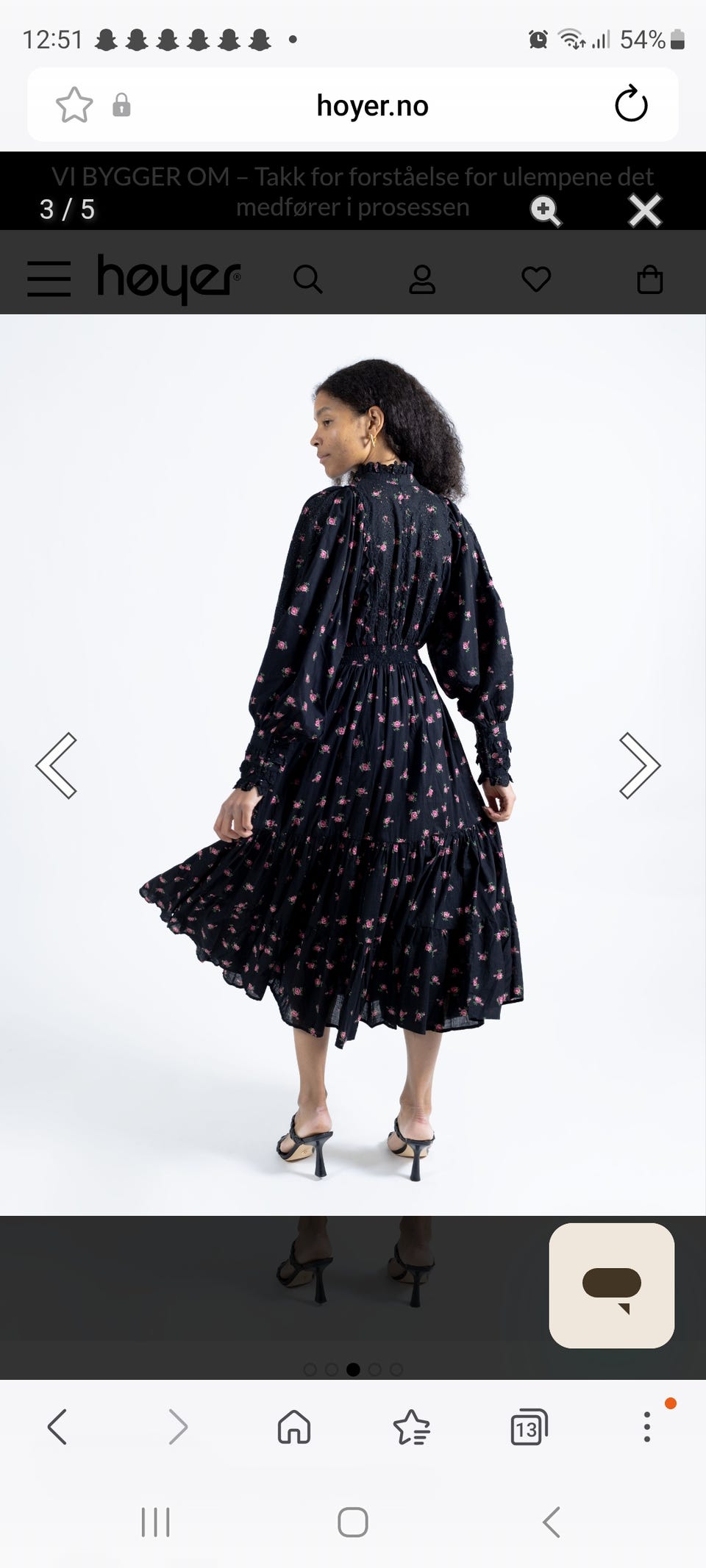Open the browser overflow menu
Viewport: 706px width, 1568px height.
tap(647, 1427)
